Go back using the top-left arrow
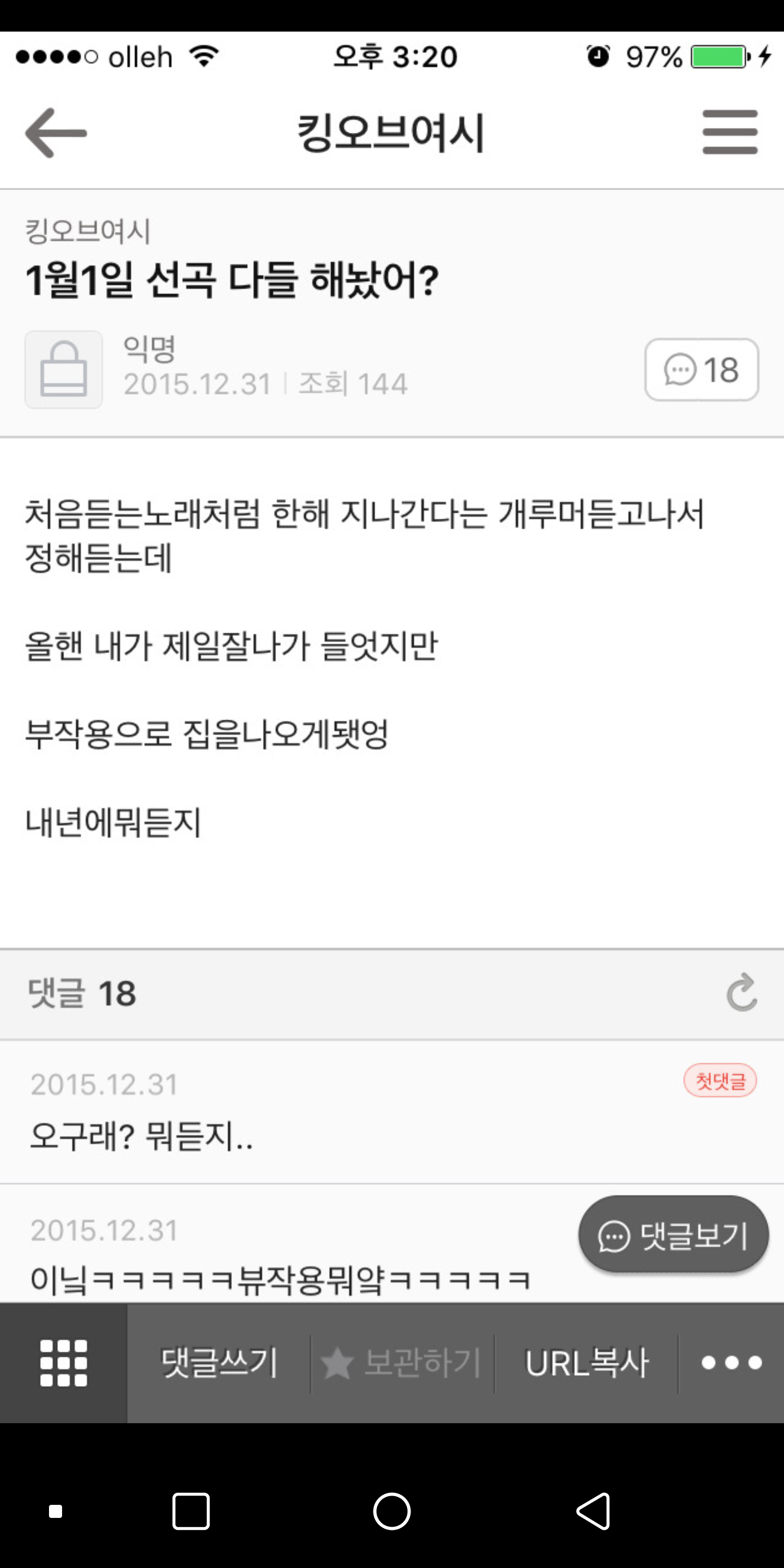The width and height of the screenshot is (784, 1568). pos(56,133)
